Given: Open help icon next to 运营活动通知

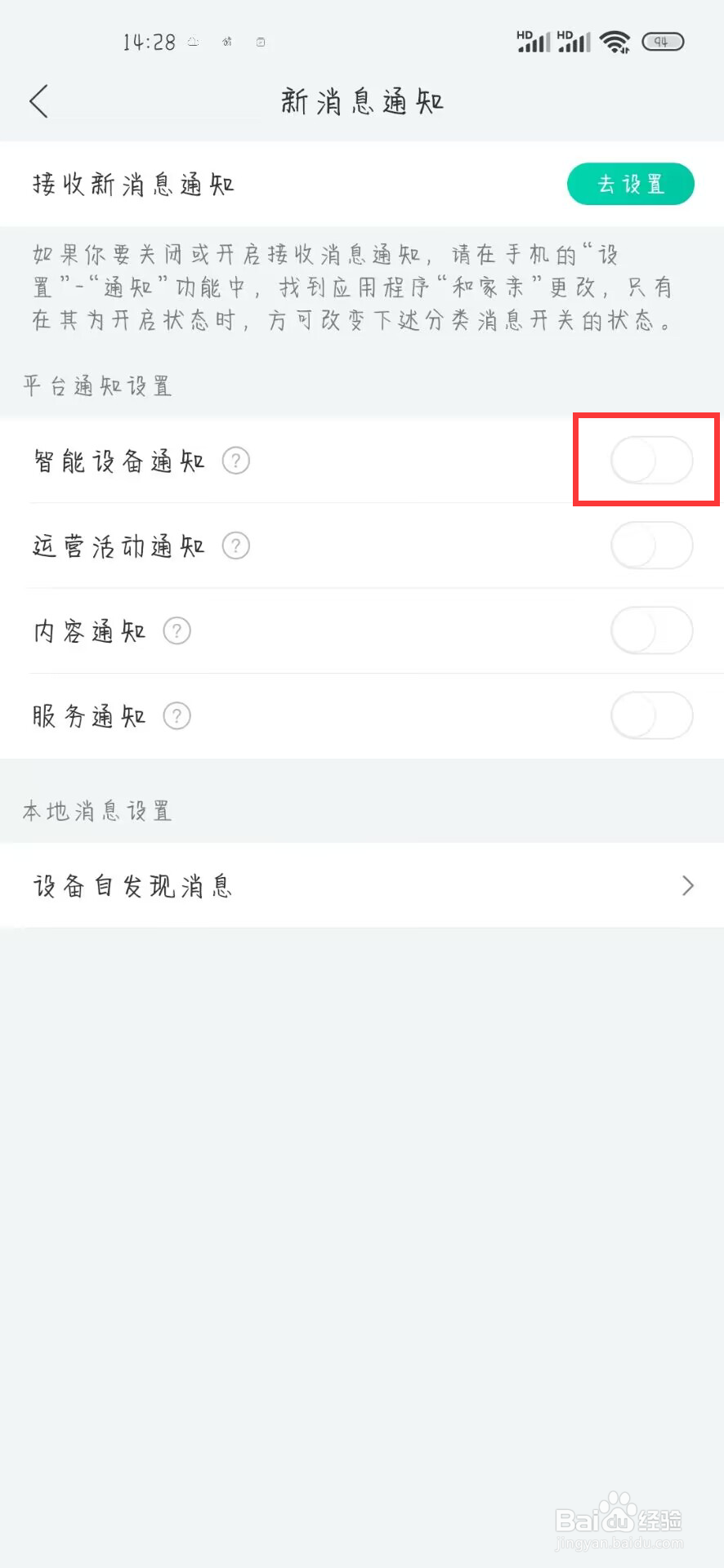Looking at the screenshot, I should coord(235,546).
